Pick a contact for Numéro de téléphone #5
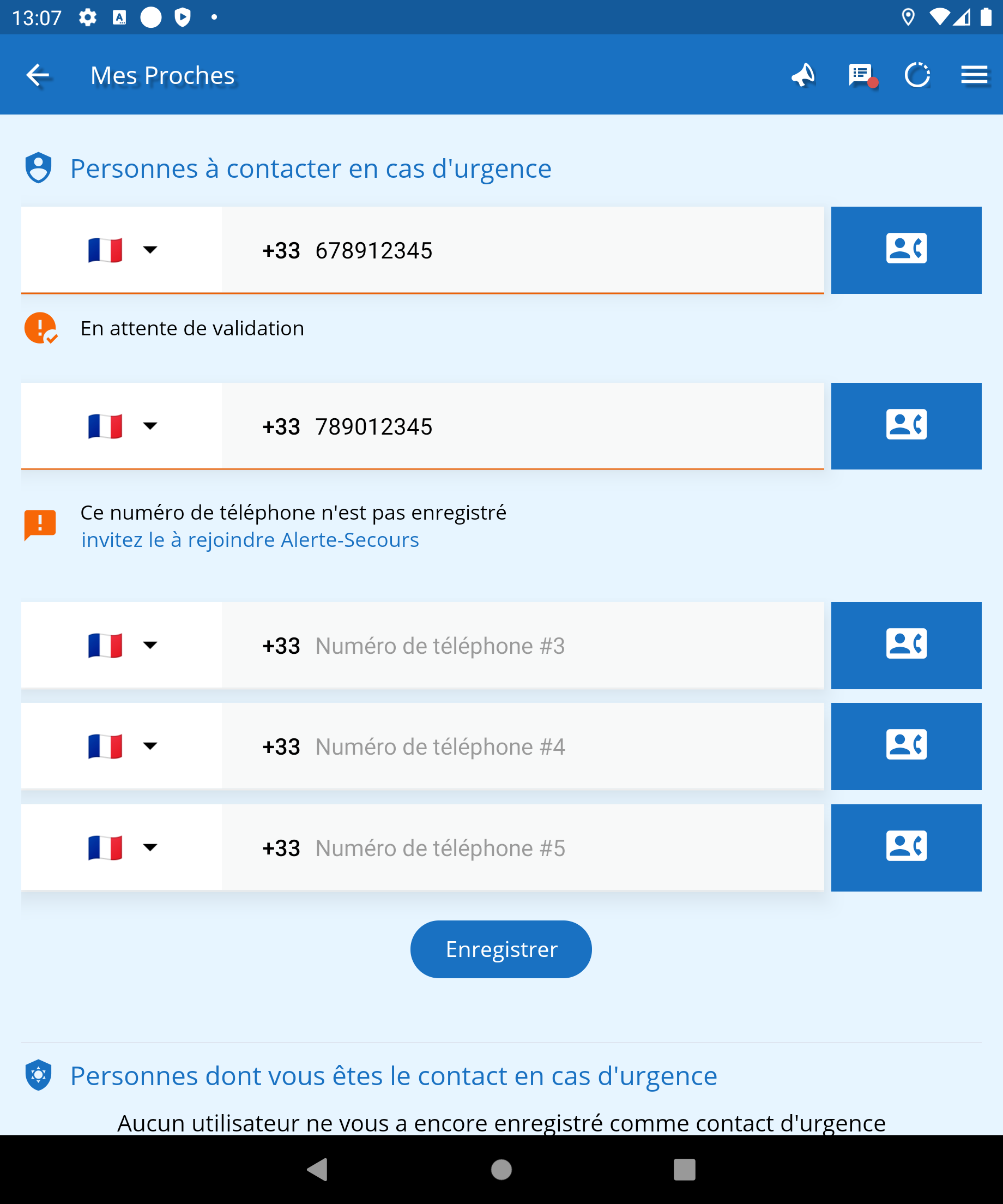The image size is (1003, 1204). [x=905, y=847]
